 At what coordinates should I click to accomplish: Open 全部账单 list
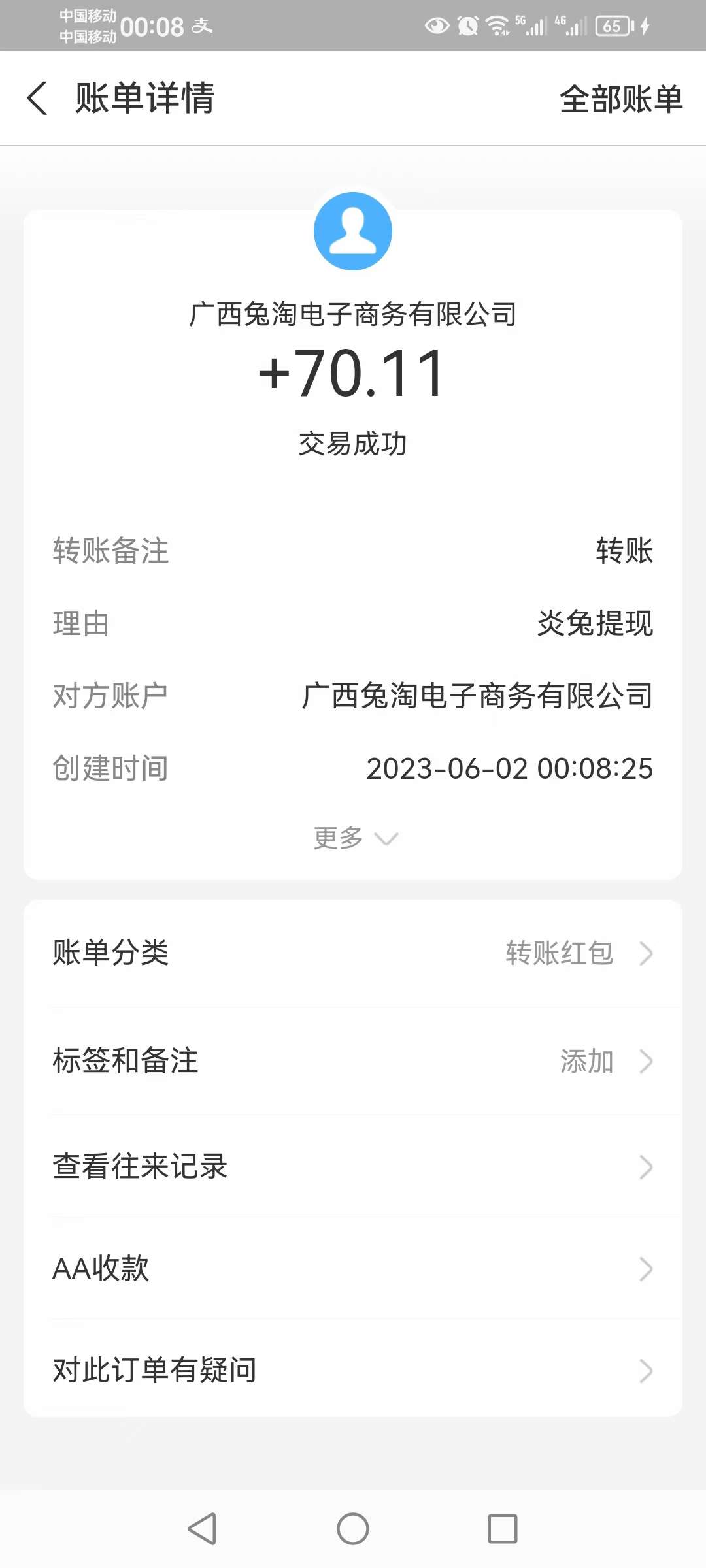tap(620, 99)
